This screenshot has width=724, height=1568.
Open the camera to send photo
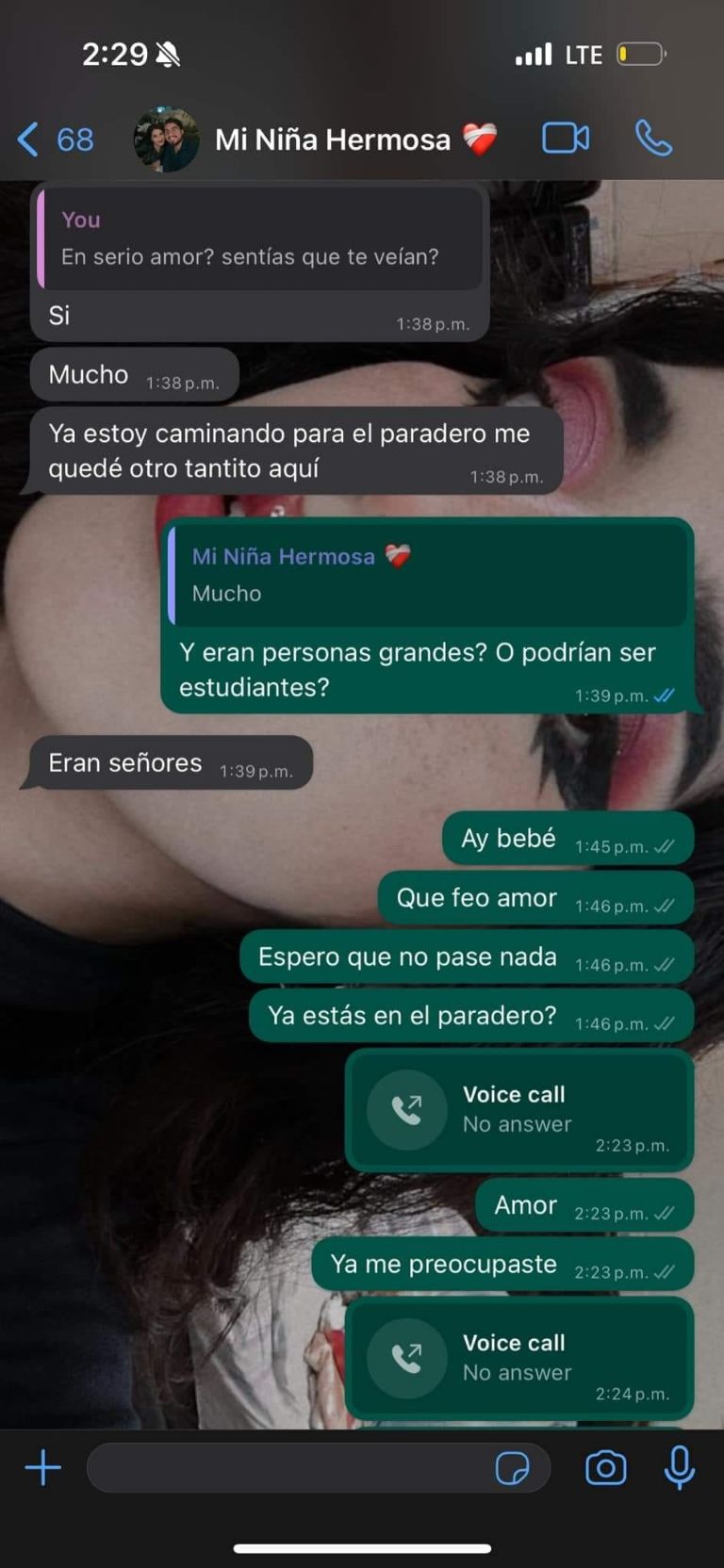(605, 1467)
